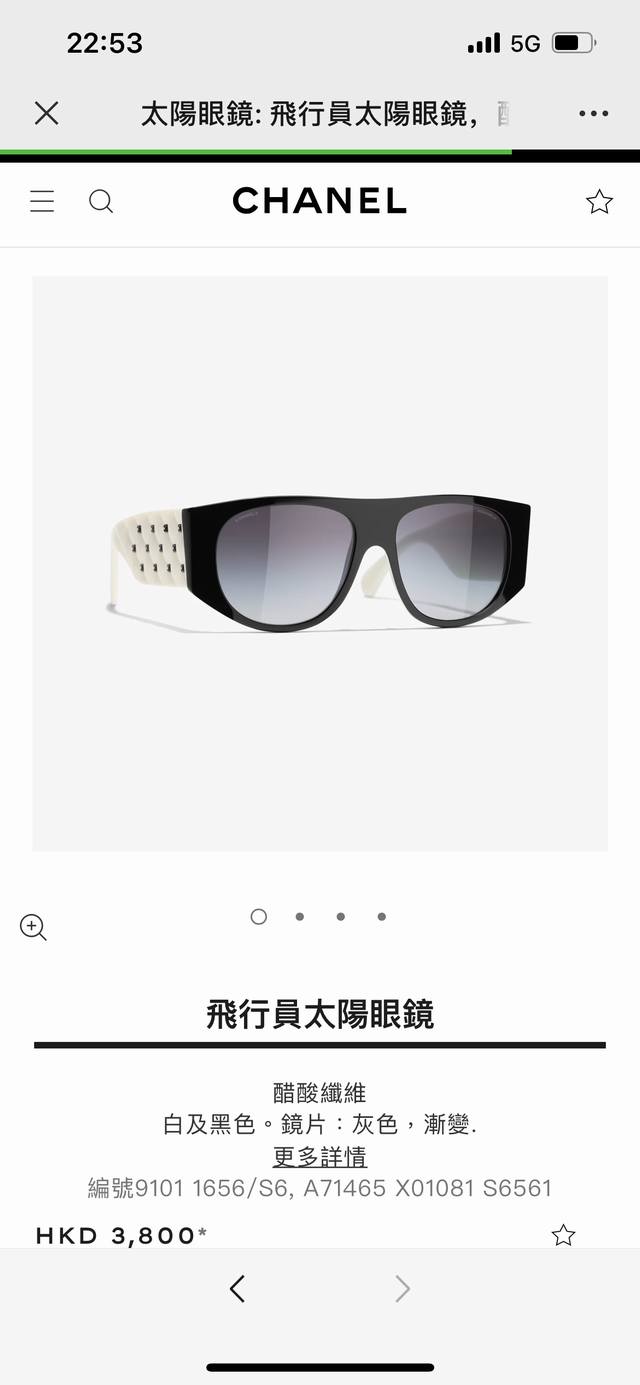The width and height of the screenshot is (640, 1385).
Task: Zoom the product image with magnifier icon
Action: click(33, 928)
